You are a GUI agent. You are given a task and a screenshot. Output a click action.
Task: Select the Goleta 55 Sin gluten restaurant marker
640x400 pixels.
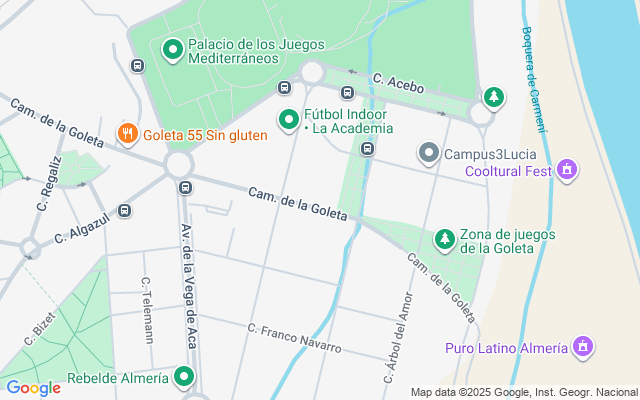(128, 134)
